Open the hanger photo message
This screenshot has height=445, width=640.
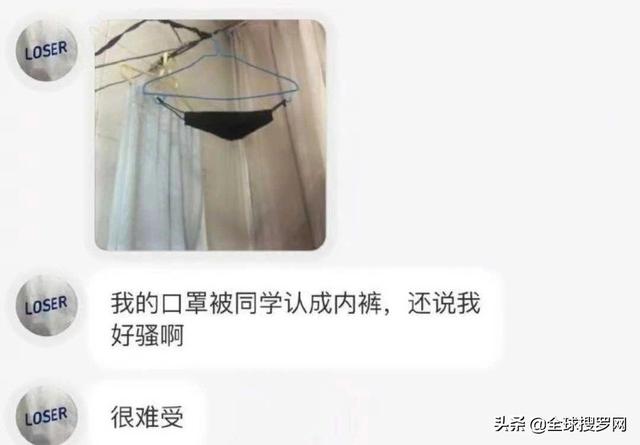point(210,134)
